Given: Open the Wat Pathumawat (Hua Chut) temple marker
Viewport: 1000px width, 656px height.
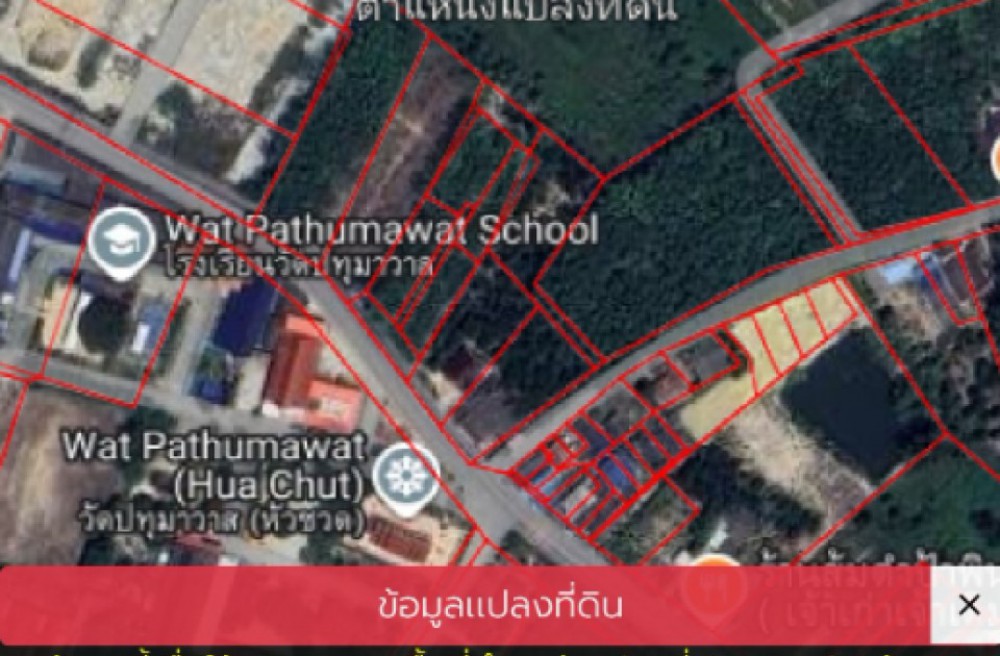Looking at the screenshot, I should (x=406, y=476).
